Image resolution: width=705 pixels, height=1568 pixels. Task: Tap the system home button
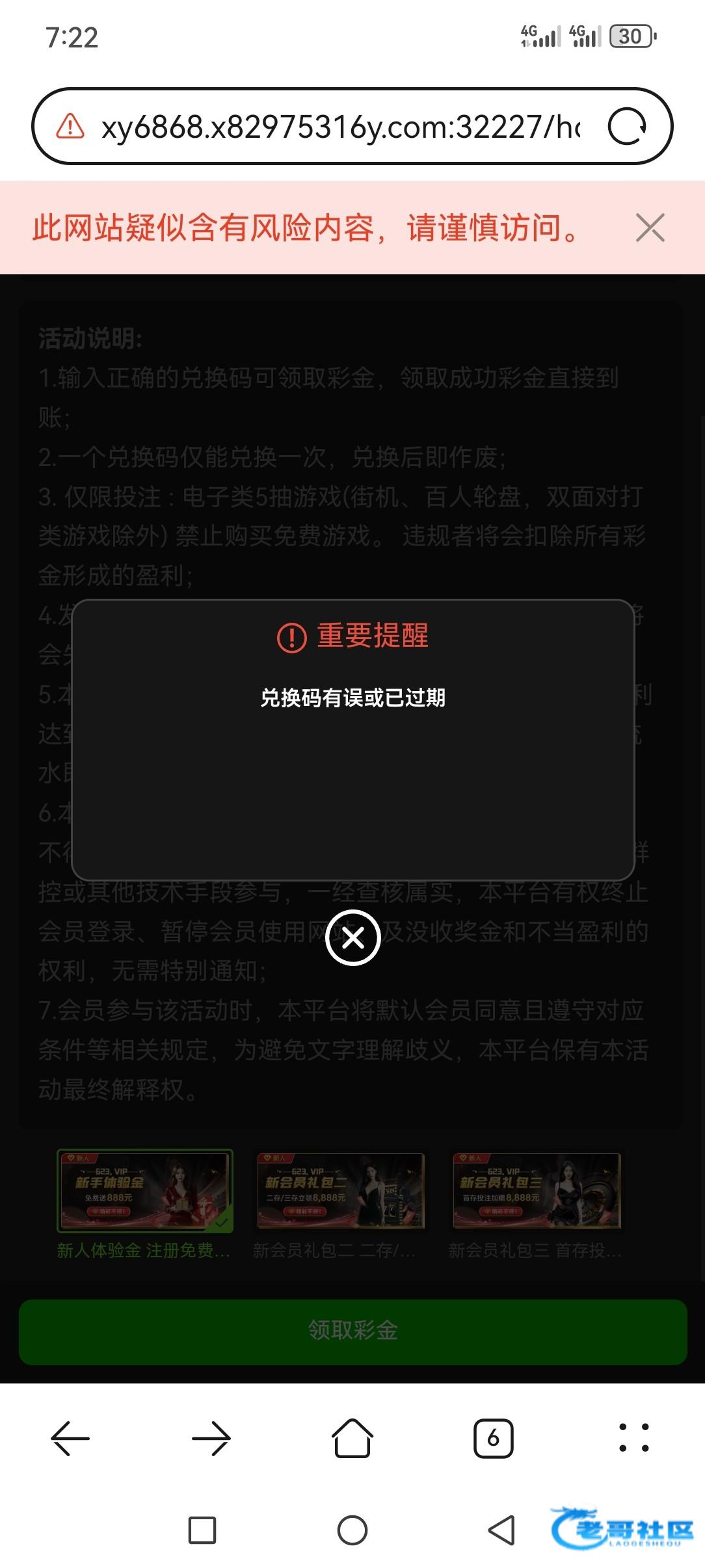pos(352,1530)
